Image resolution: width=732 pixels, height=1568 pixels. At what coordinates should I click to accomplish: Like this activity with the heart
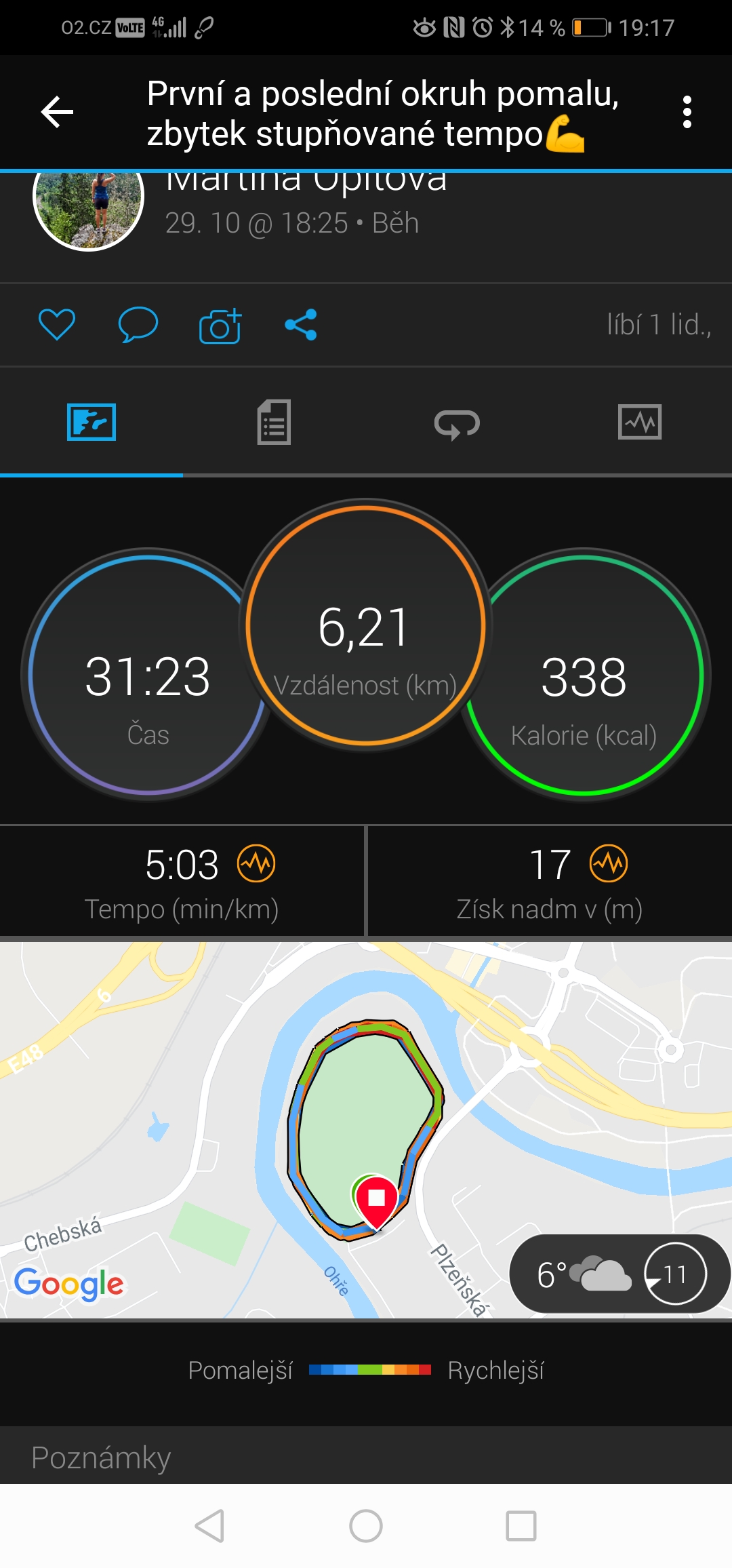coord(57,324)
